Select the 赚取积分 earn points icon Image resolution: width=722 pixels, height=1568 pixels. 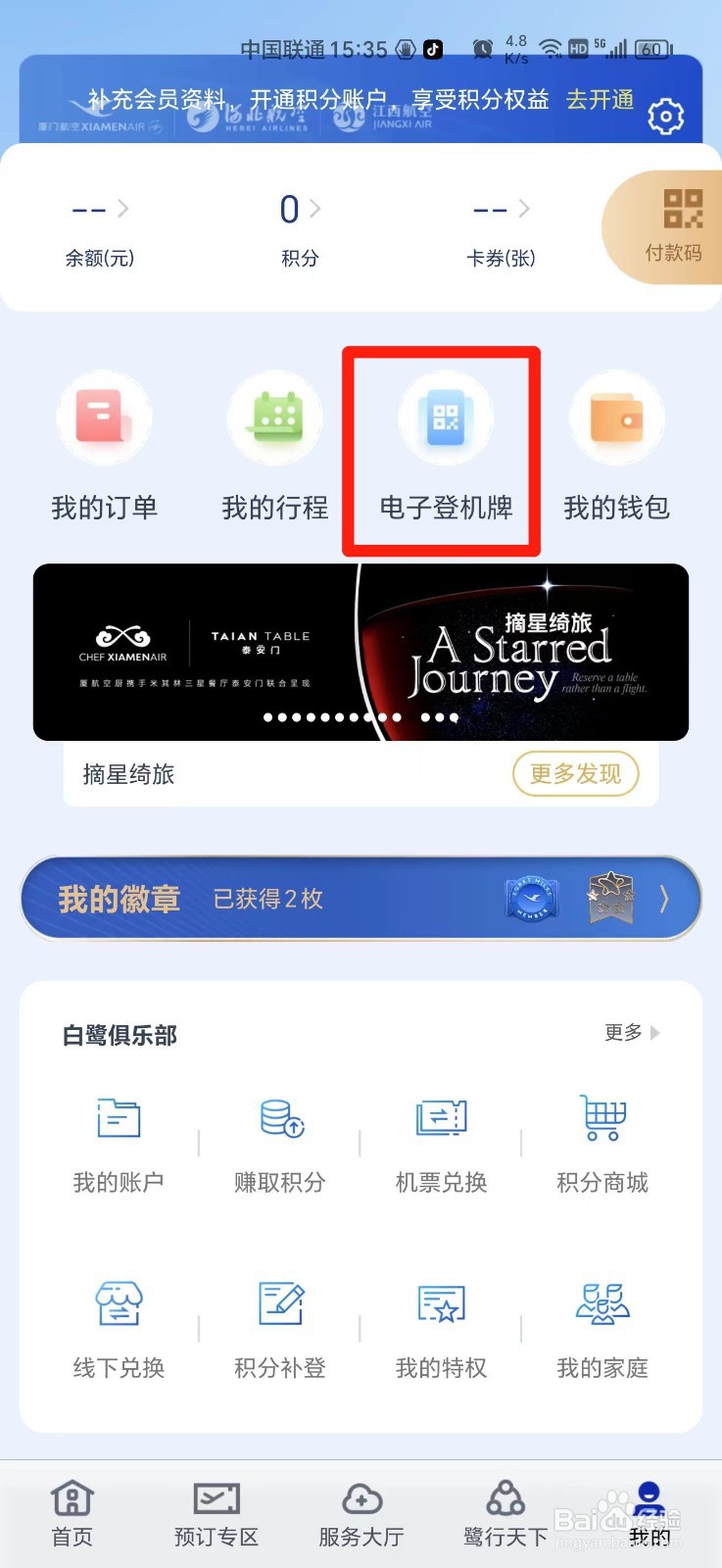(x=278, y=1117)
